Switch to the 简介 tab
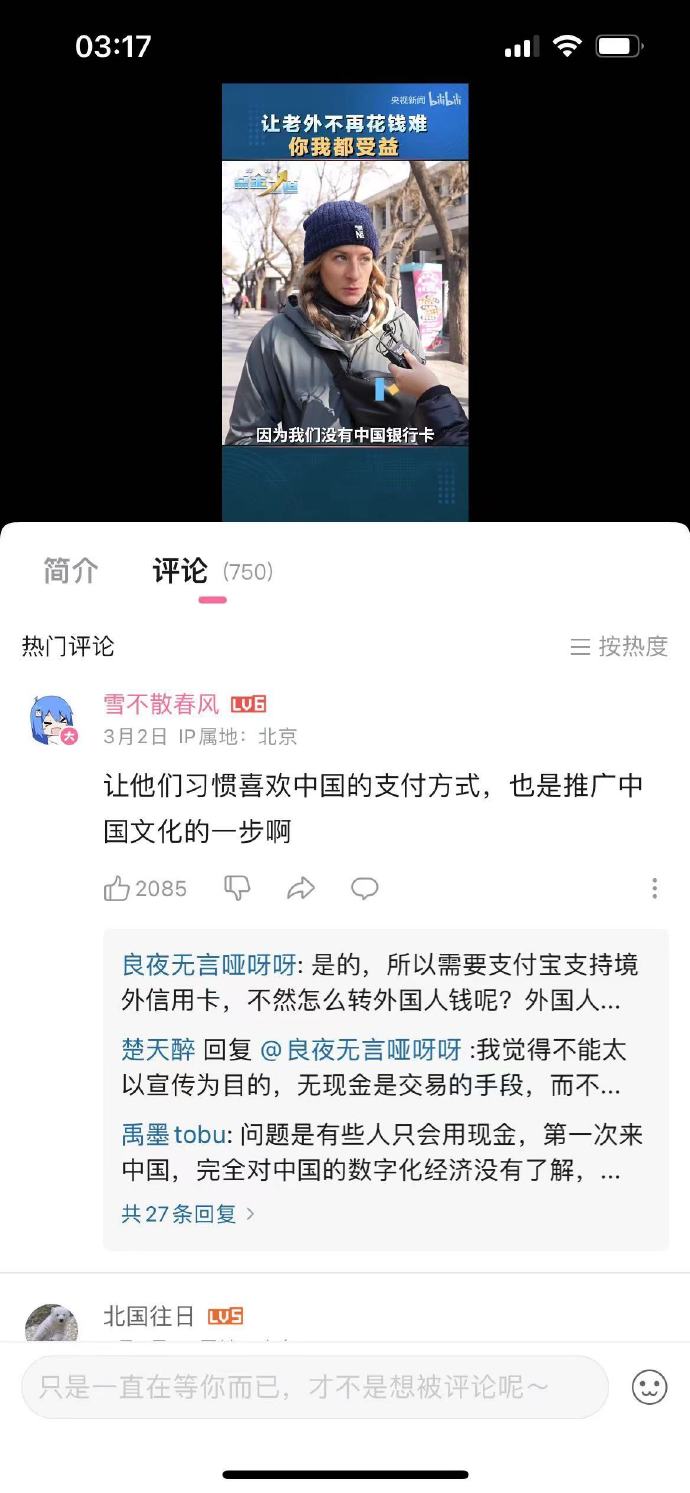 click(x=71, y=571)
